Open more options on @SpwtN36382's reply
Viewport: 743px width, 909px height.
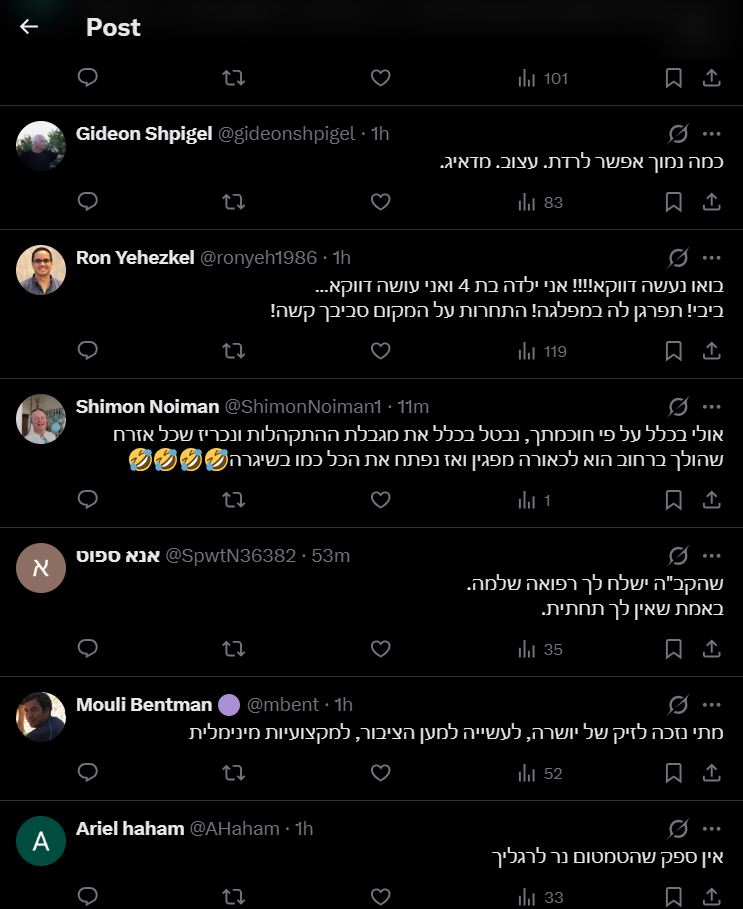[712, 555]
